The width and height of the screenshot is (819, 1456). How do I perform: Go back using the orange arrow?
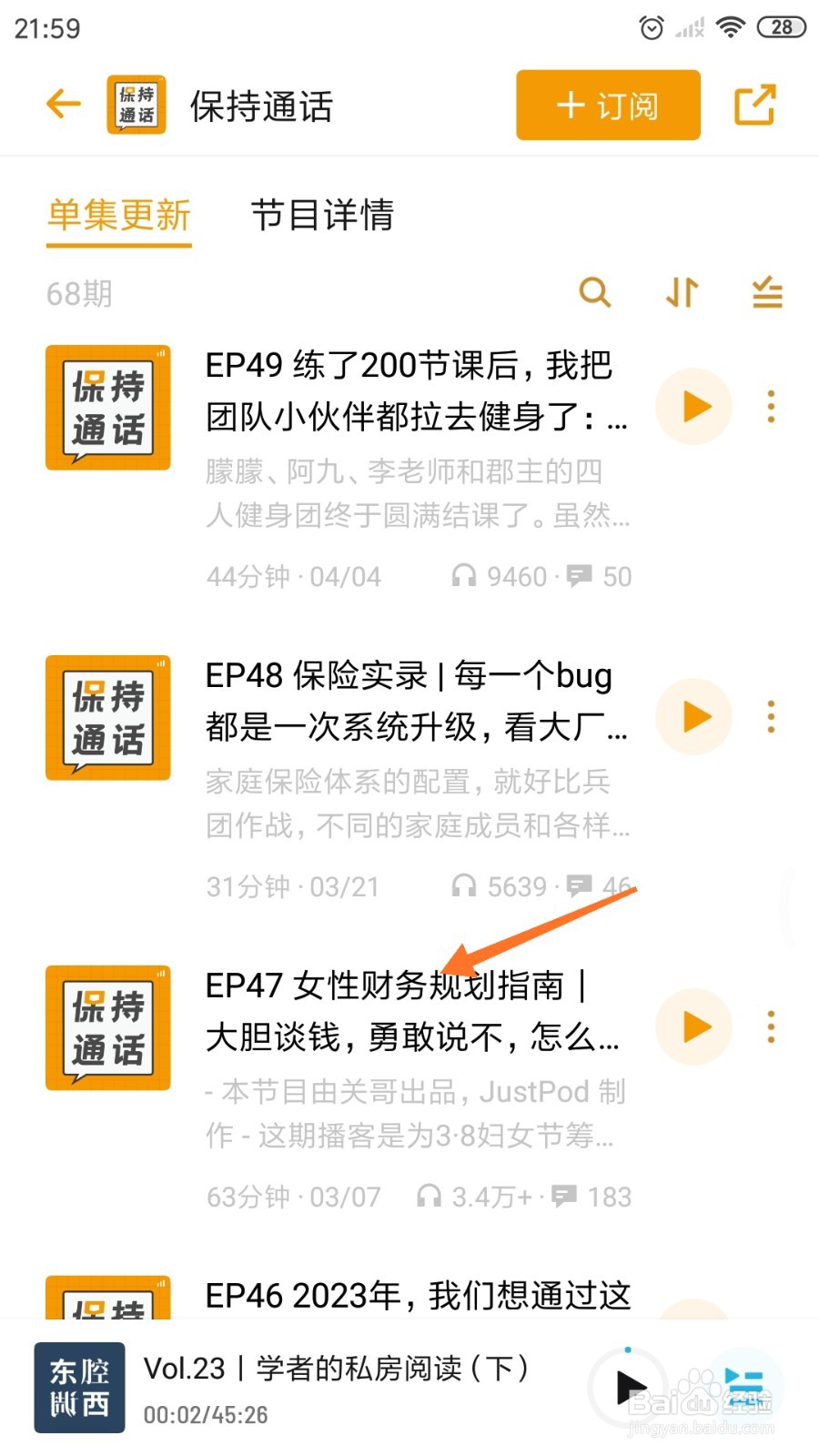[64, 105]
